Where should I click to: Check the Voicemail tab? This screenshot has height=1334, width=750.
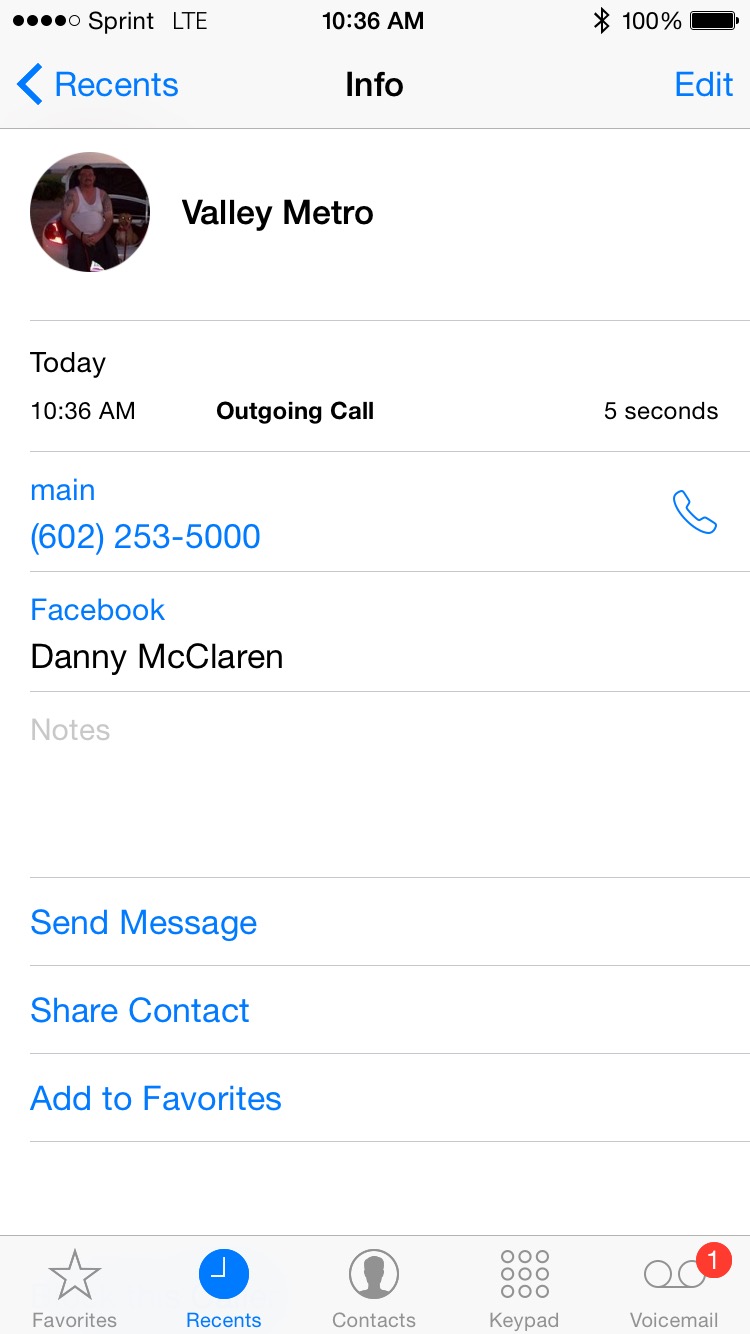pyautogui.click(x=674, y=1288)
